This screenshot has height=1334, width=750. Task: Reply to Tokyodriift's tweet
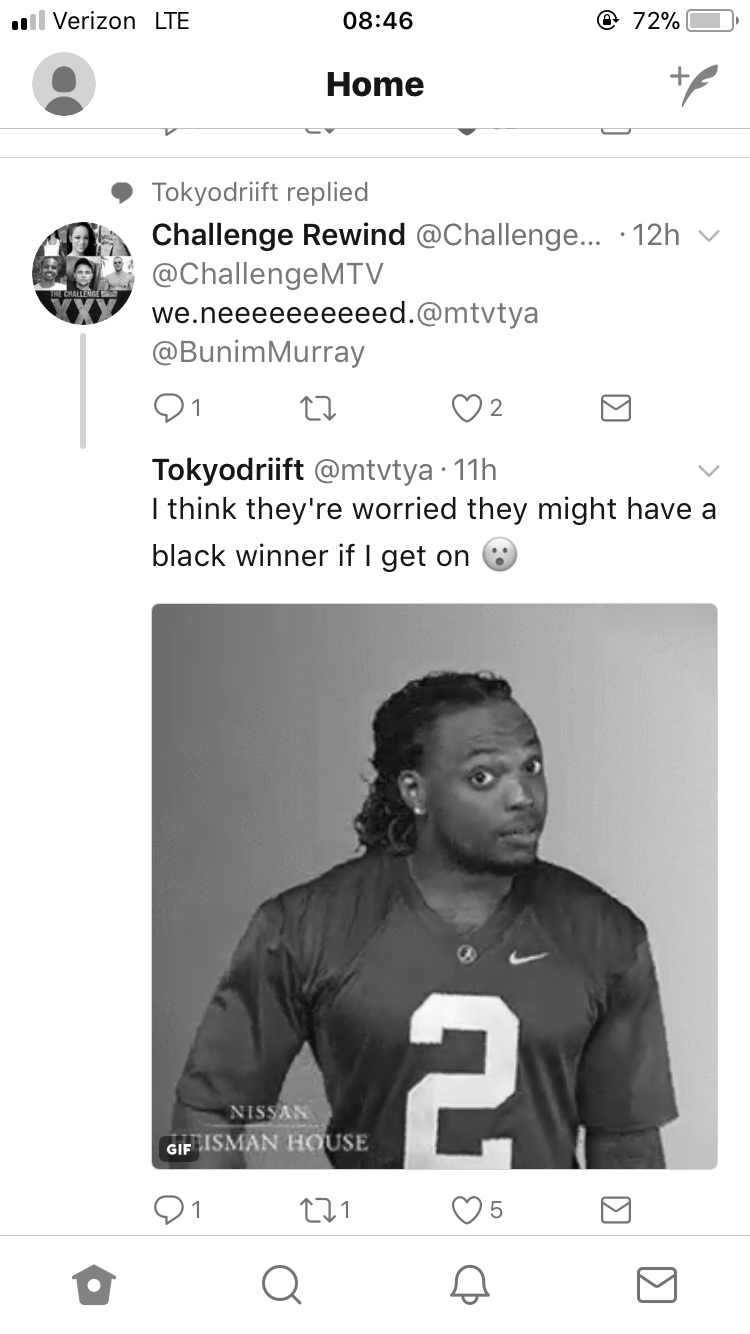pyautogui.click(x=177, y=1210)
